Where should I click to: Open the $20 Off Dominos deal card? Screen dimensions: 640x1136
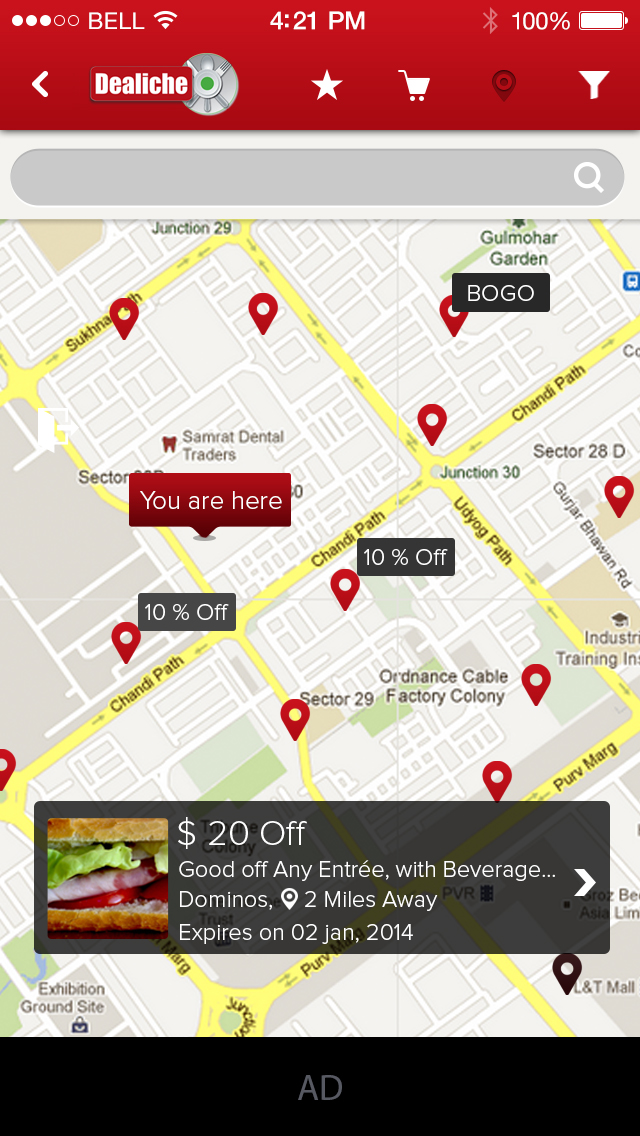(x=322, y=877)
